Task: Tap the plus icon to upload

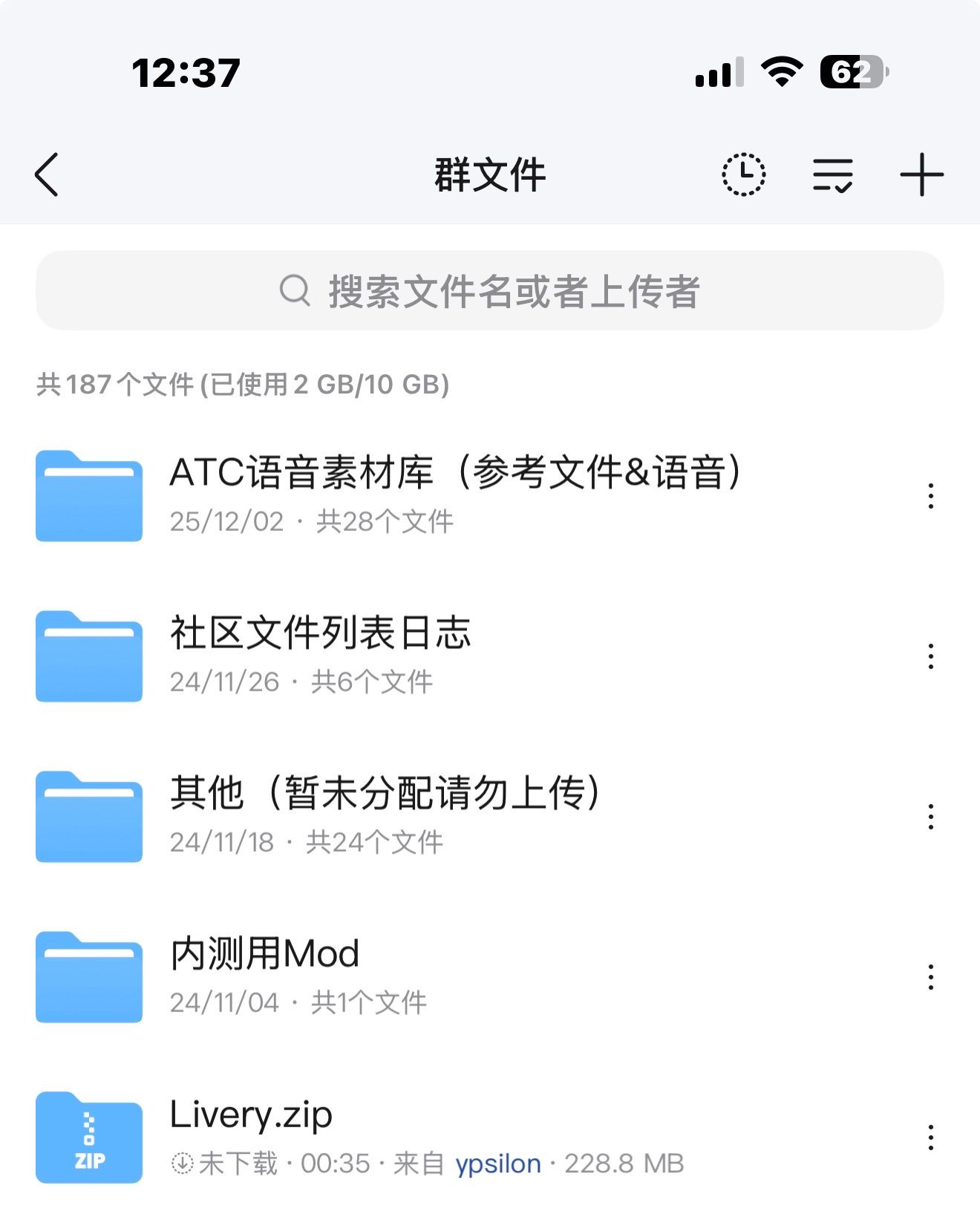Action: pyautogui.click(x=921, y=175)
